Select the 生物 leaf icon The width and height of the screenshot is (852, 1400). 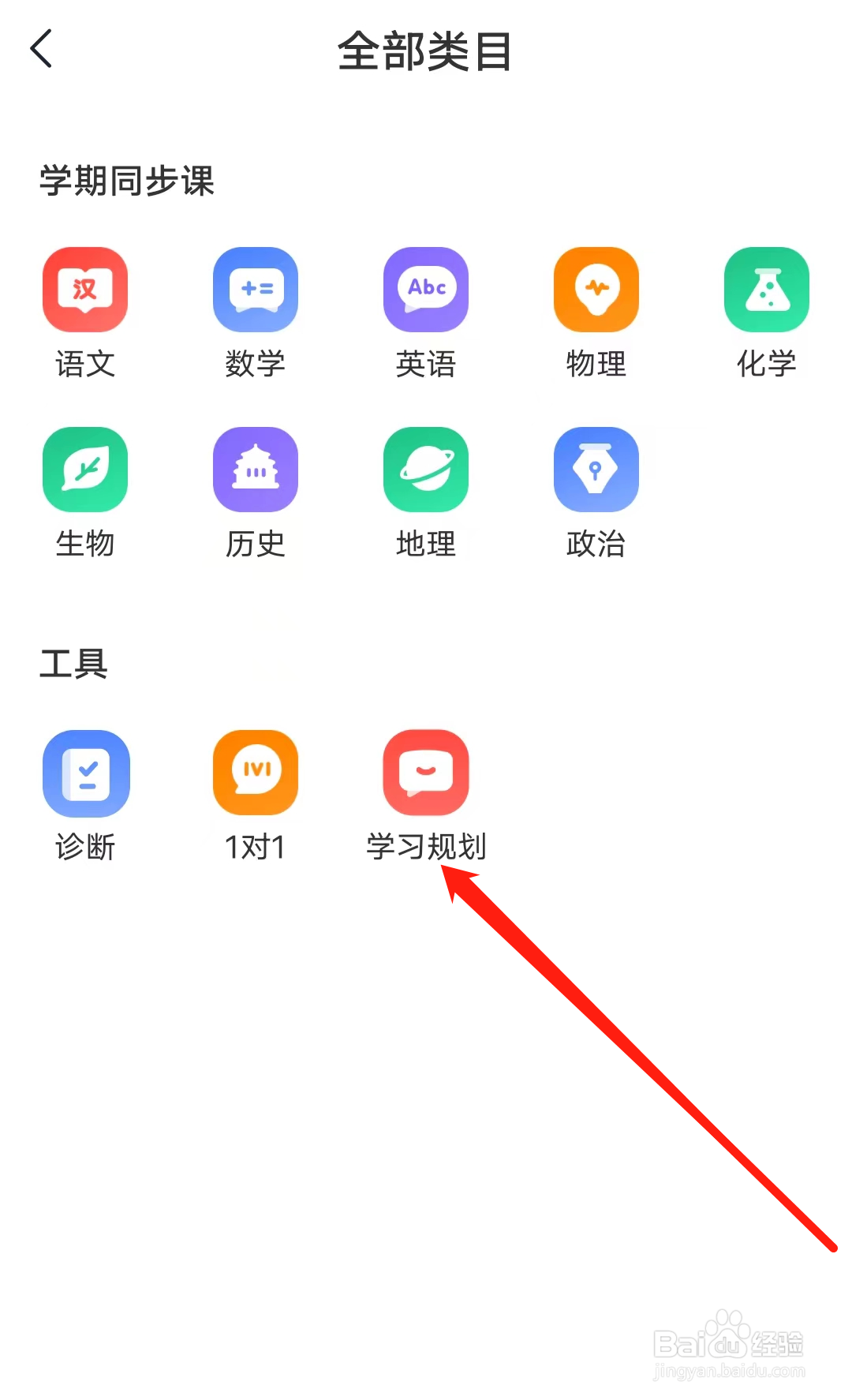click(x=85, y=469)
